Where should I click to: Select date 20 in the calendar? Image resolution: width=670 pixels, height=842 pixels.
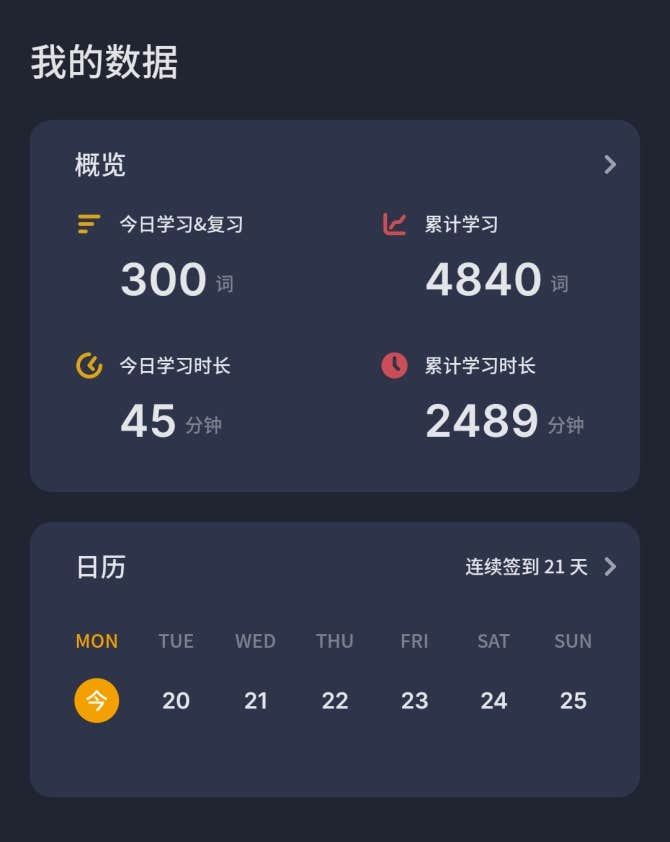point(176,701)
